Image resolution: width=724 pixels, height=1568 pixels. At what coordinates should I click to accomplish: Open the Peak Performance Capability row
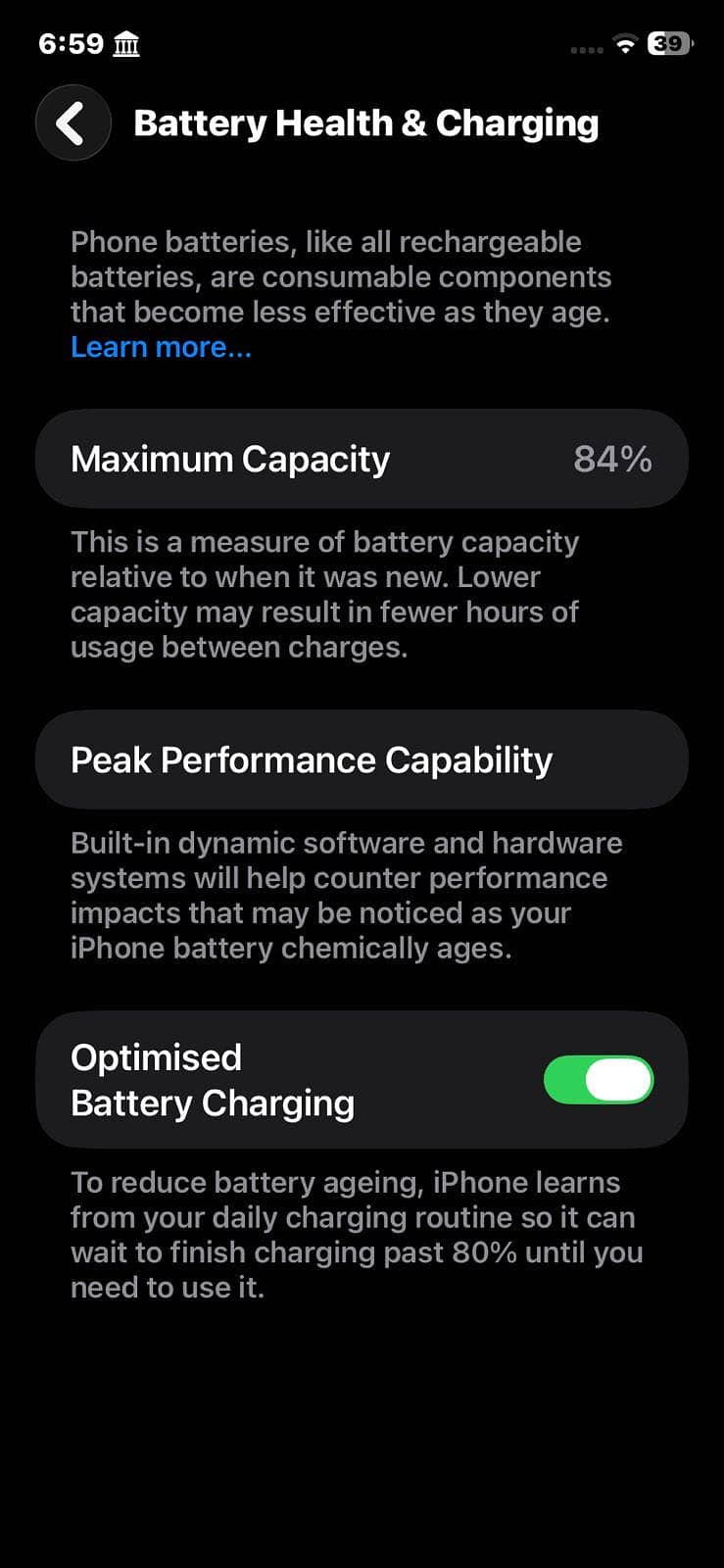tap(362, 759)
